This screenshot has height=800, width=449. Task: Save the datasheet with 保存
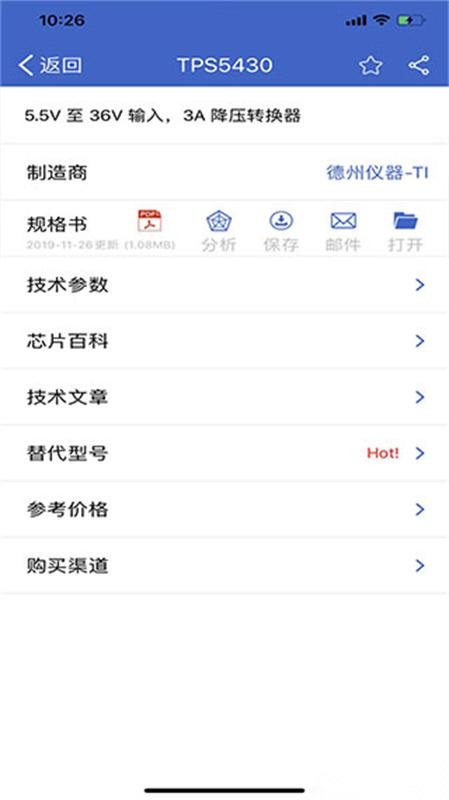(281, 231)
